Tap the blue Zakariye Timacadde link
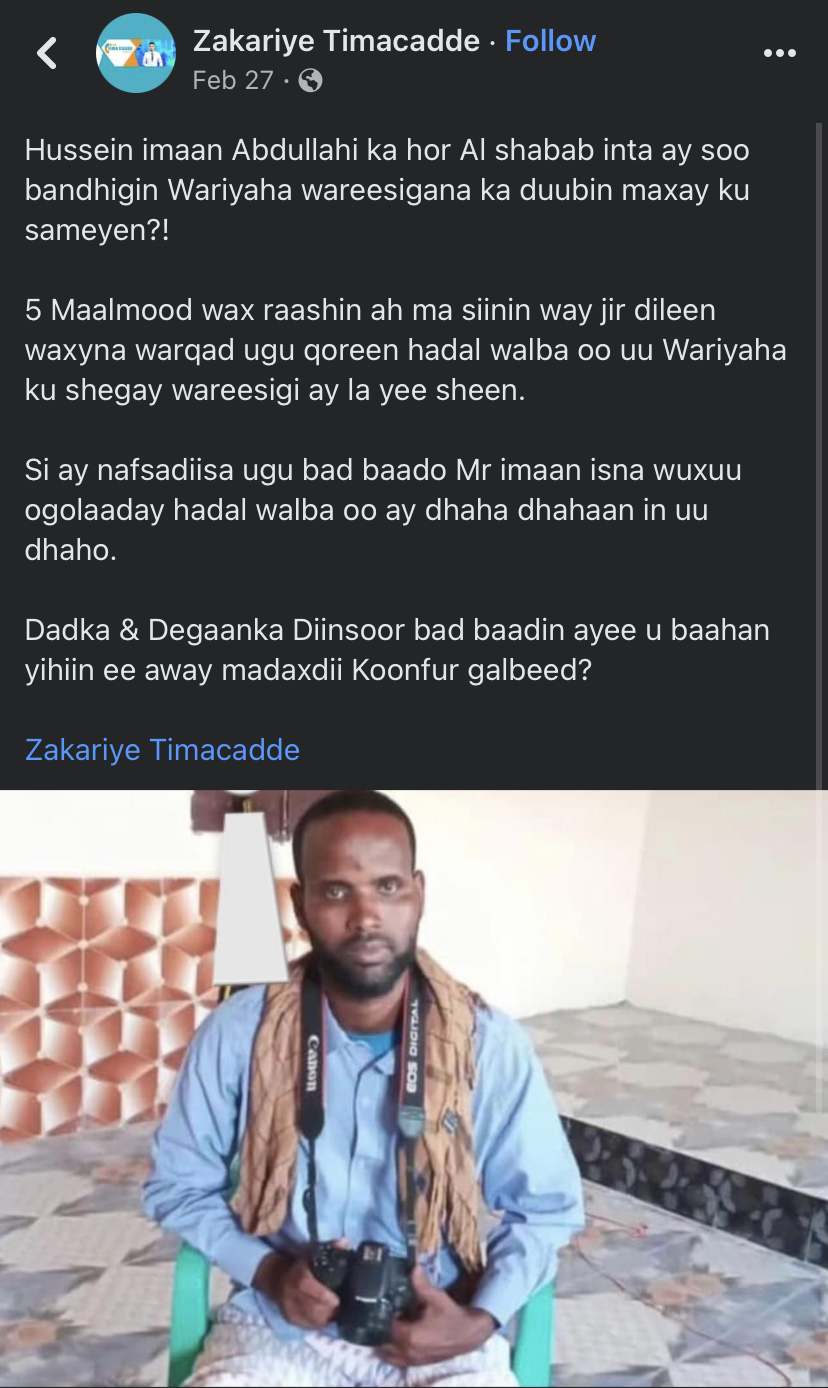The width and height of the screenshot is (828, 1388). [162, 749]
